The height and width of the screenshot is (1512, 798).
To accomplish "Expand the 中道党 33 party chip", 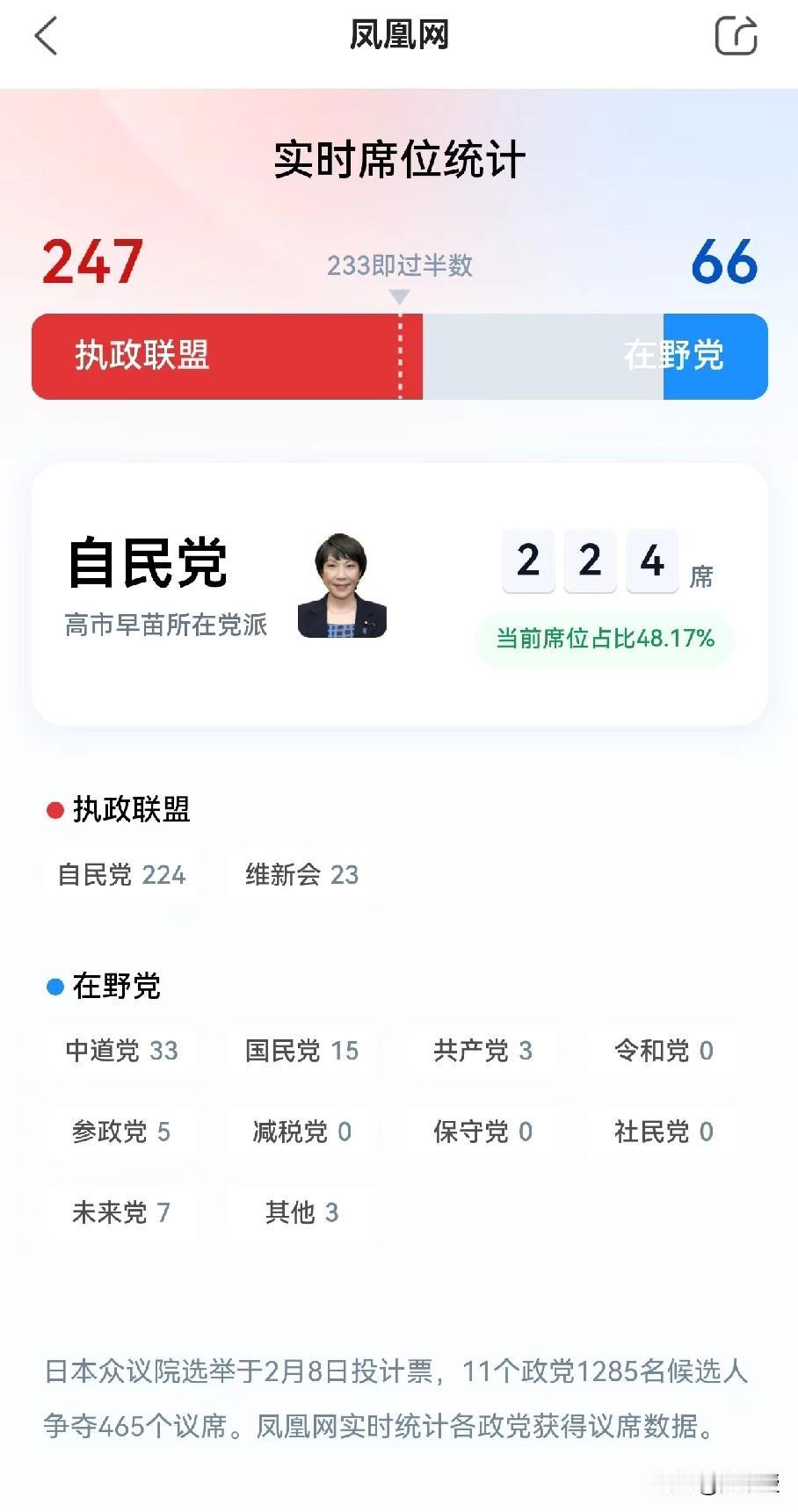I will click(121, 1051).
